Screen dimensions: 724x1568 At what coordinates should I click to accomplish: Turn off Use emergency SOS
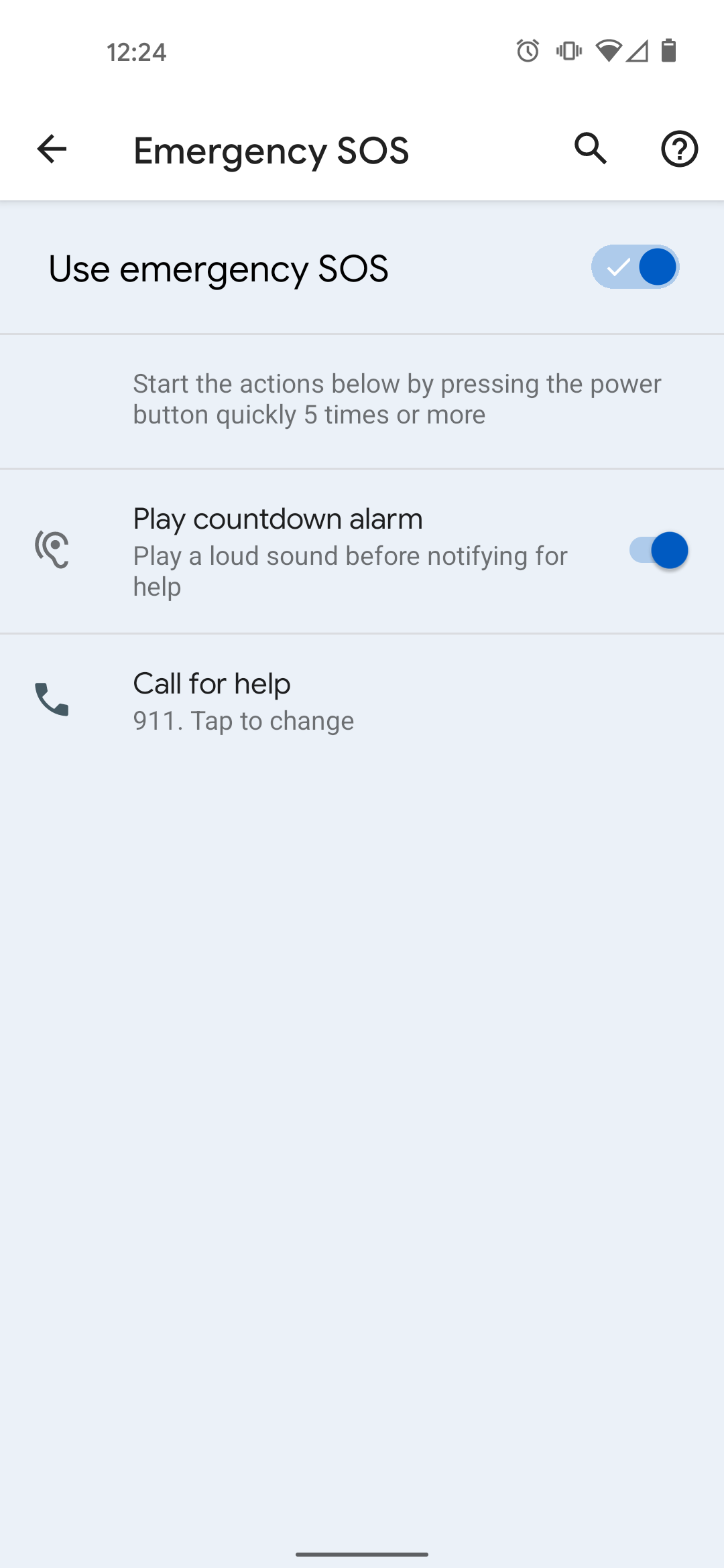(634, 267)
